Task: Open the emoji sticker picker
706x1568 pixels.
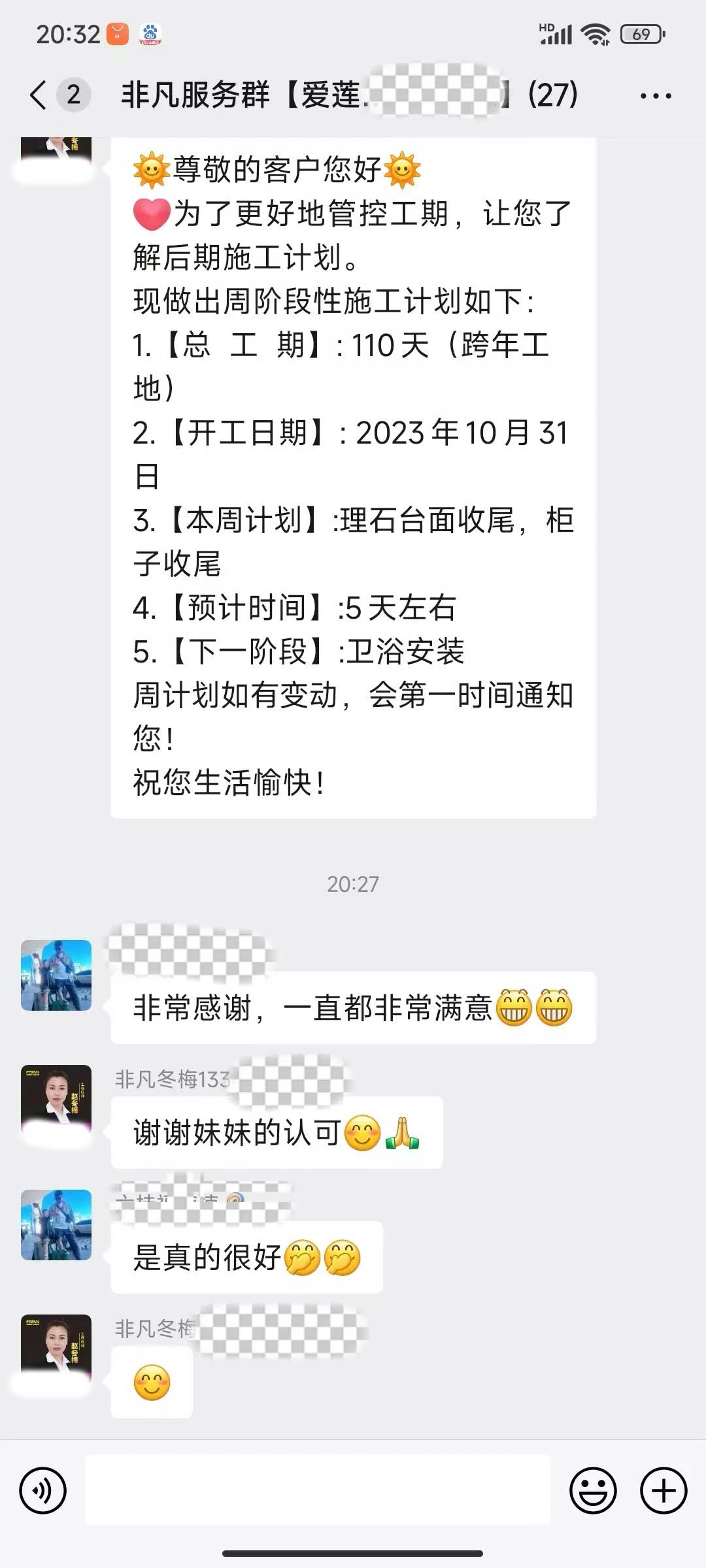Action: (593, 1491)
